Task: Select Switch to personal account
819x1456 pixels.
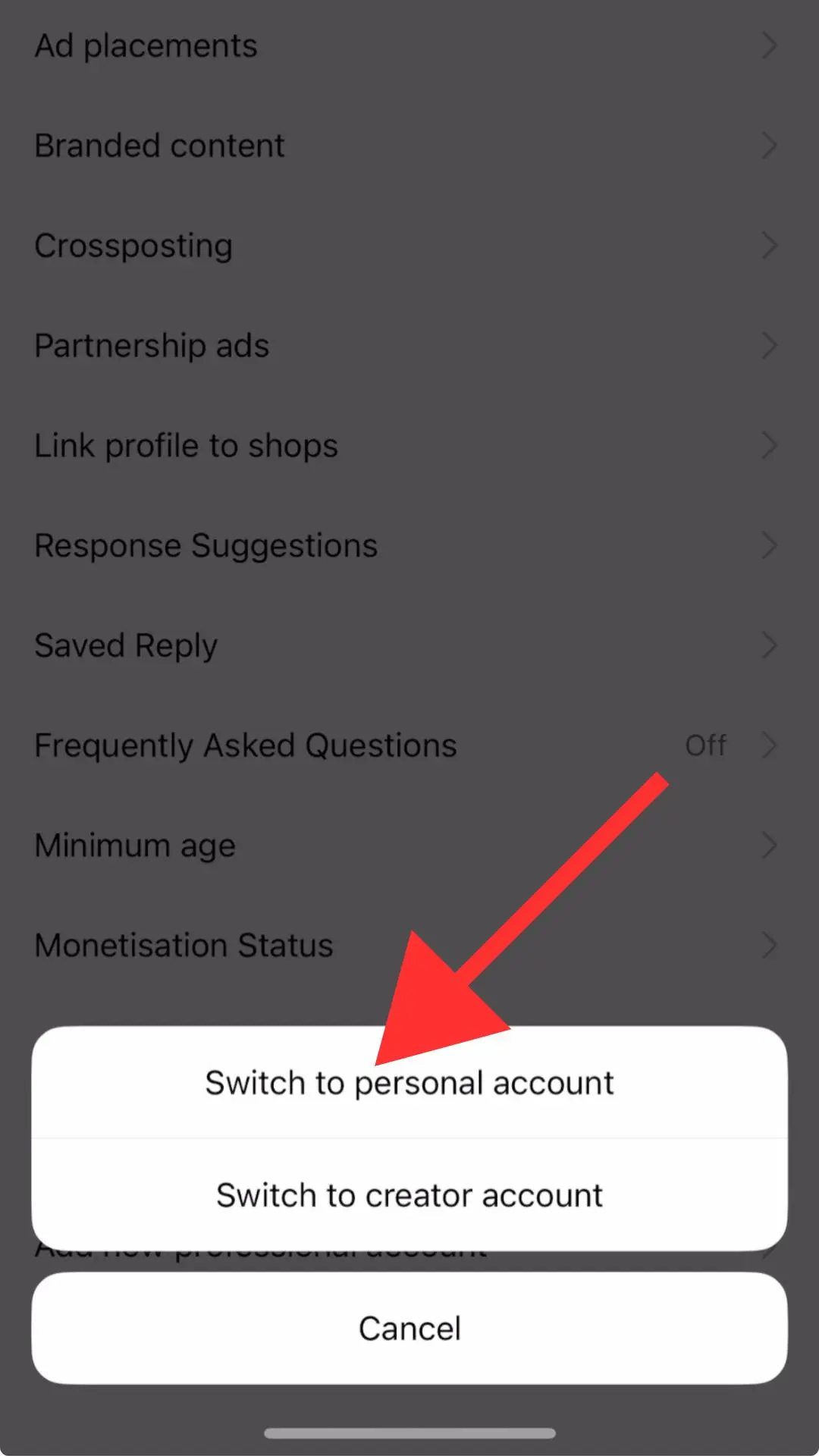Action: (x=409, y=1082)
